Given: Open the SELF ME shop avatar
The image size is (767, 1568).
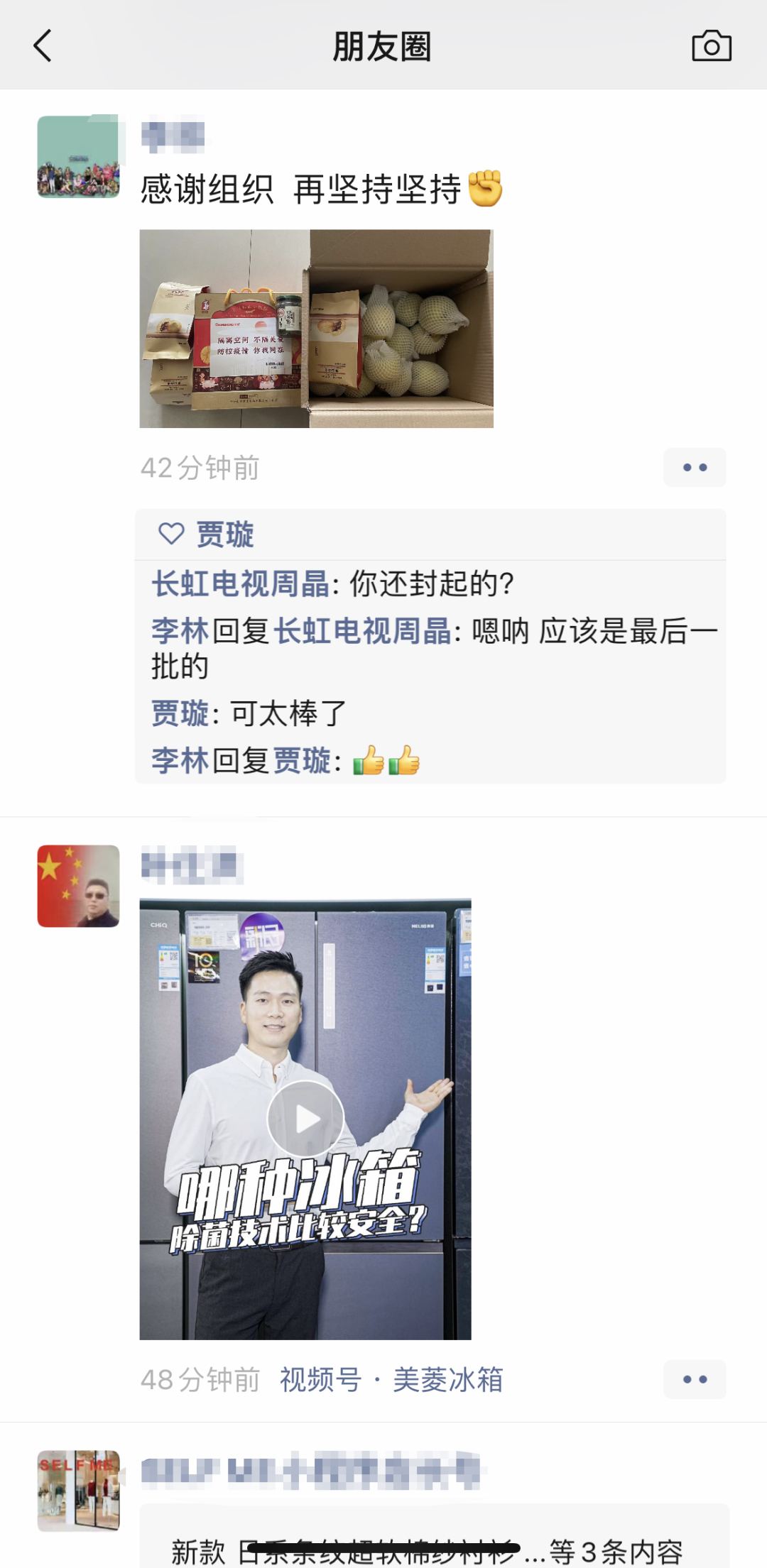Looking at the screenshot, I should 78,1491.
